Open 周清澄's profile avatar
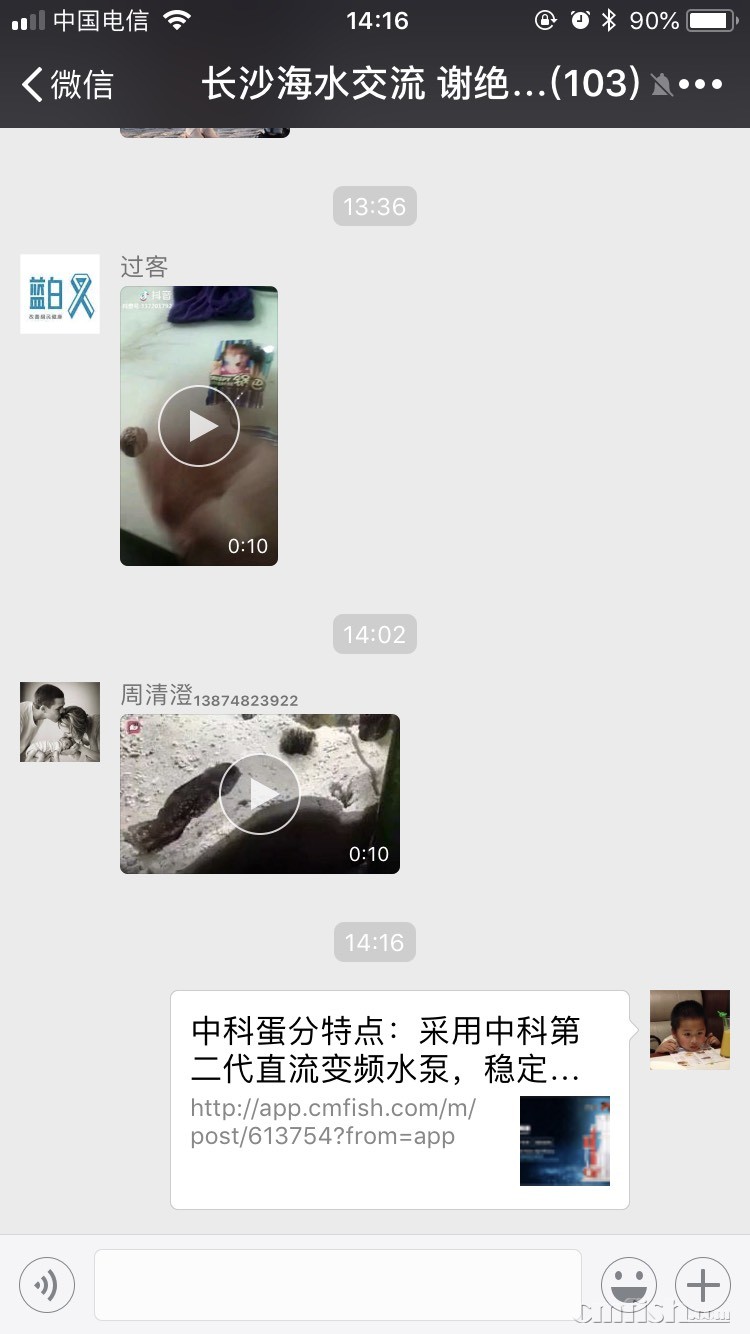This screenshot has height=1334, width=750. click(x=60, y=722)
